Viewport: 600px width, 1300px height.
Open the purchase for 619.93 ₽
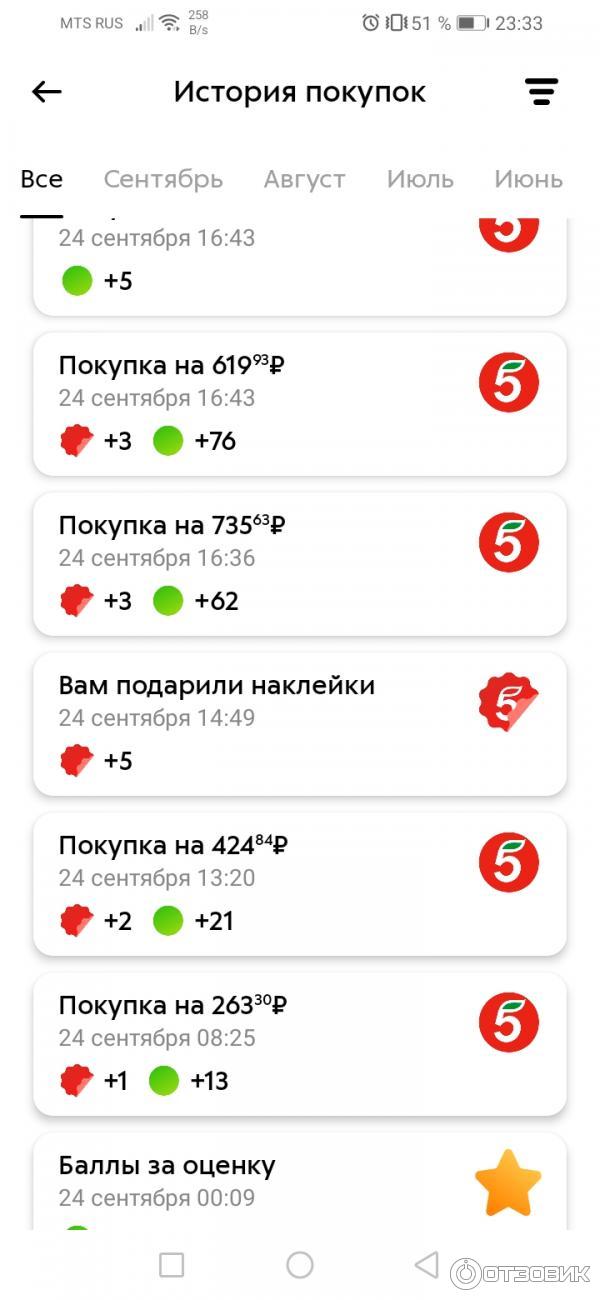(300, 404)
